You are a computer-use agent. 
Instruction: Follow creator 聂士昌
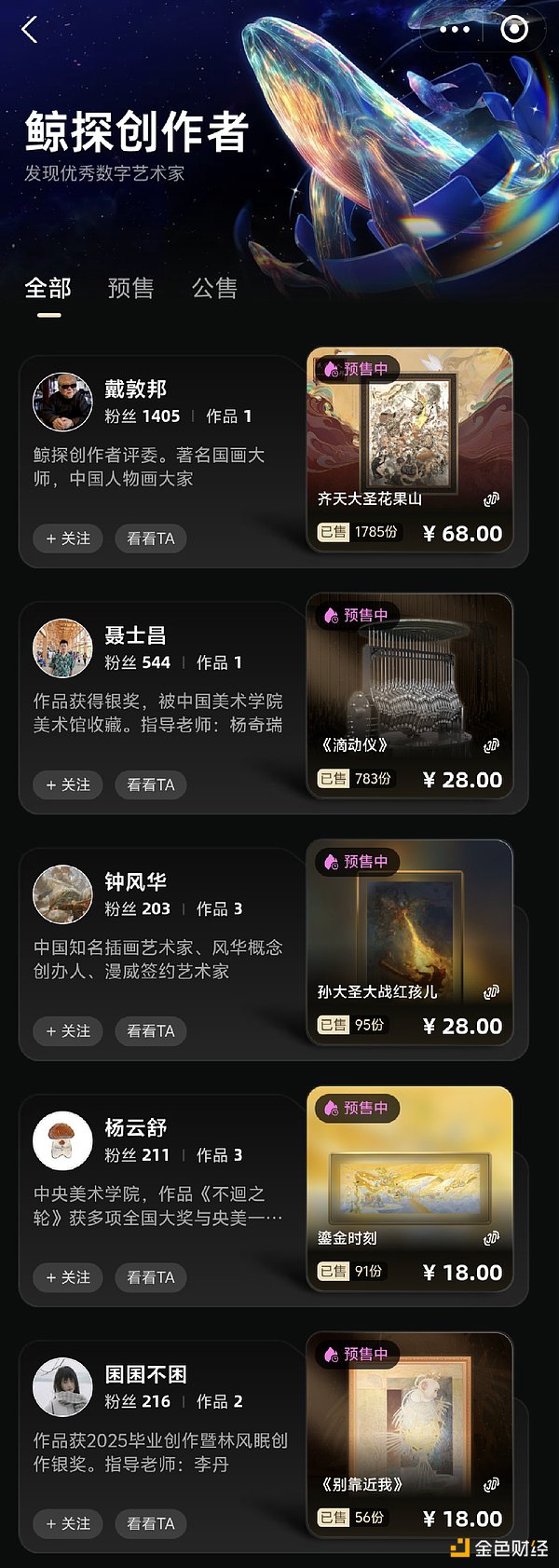tap(68, 784)
